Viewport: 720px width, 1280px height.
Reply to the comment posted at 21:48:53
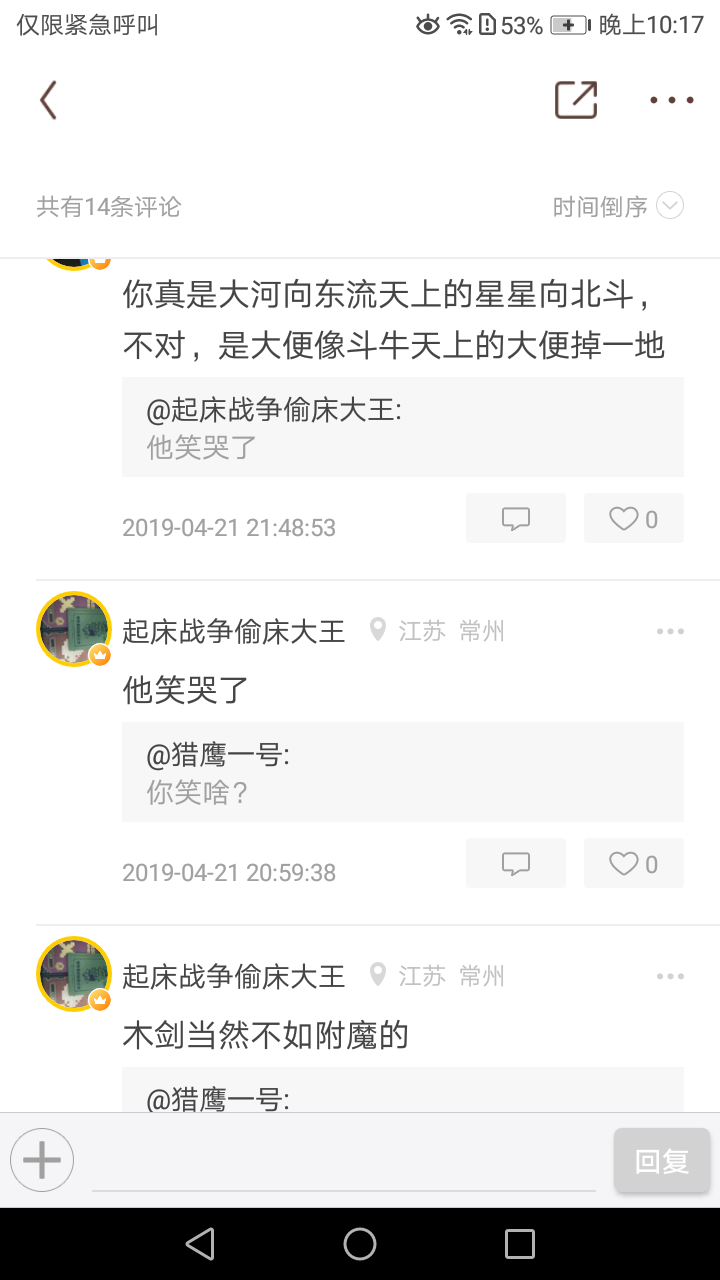pyautogui.click(x=515, y=518)
